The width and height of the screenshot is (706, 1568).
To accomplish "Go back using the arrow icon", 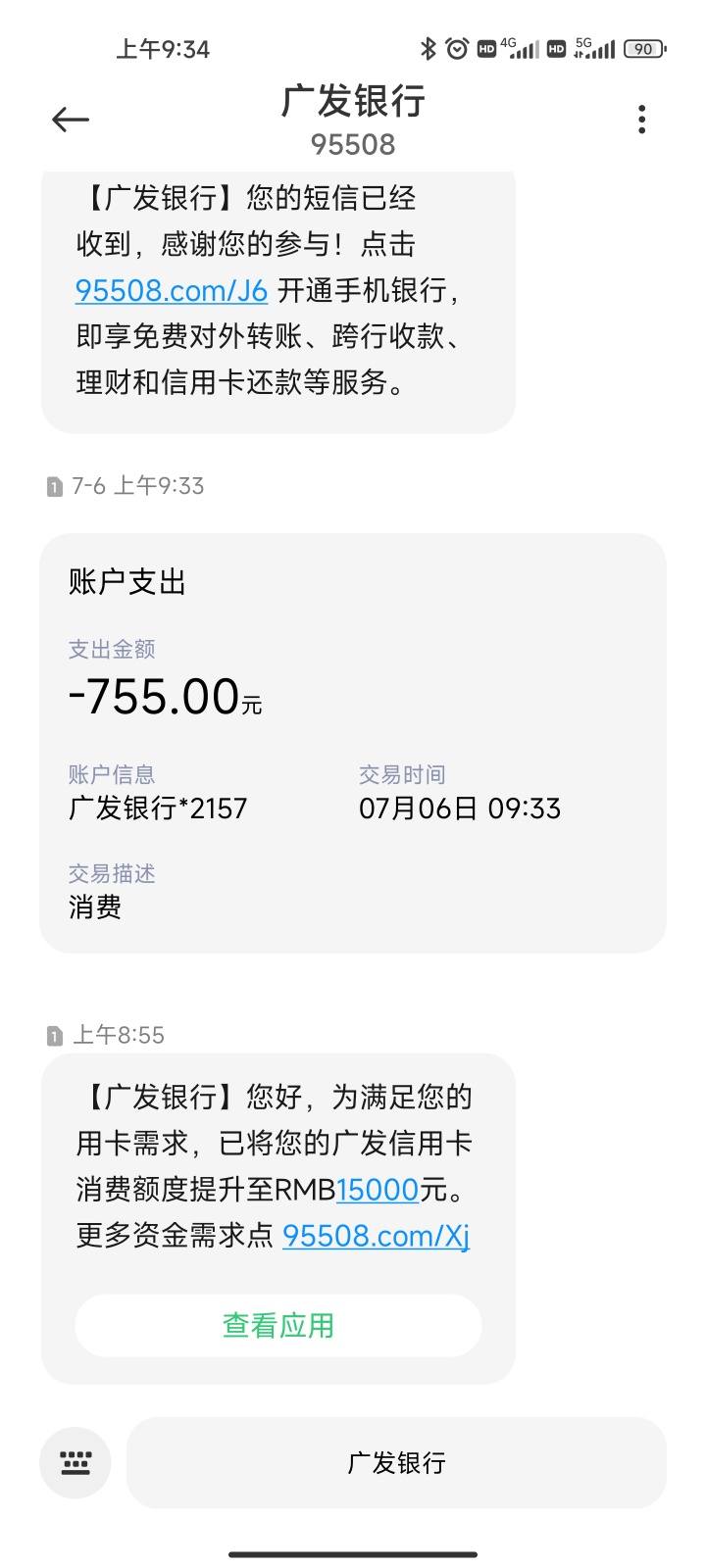I will point(70,120).
